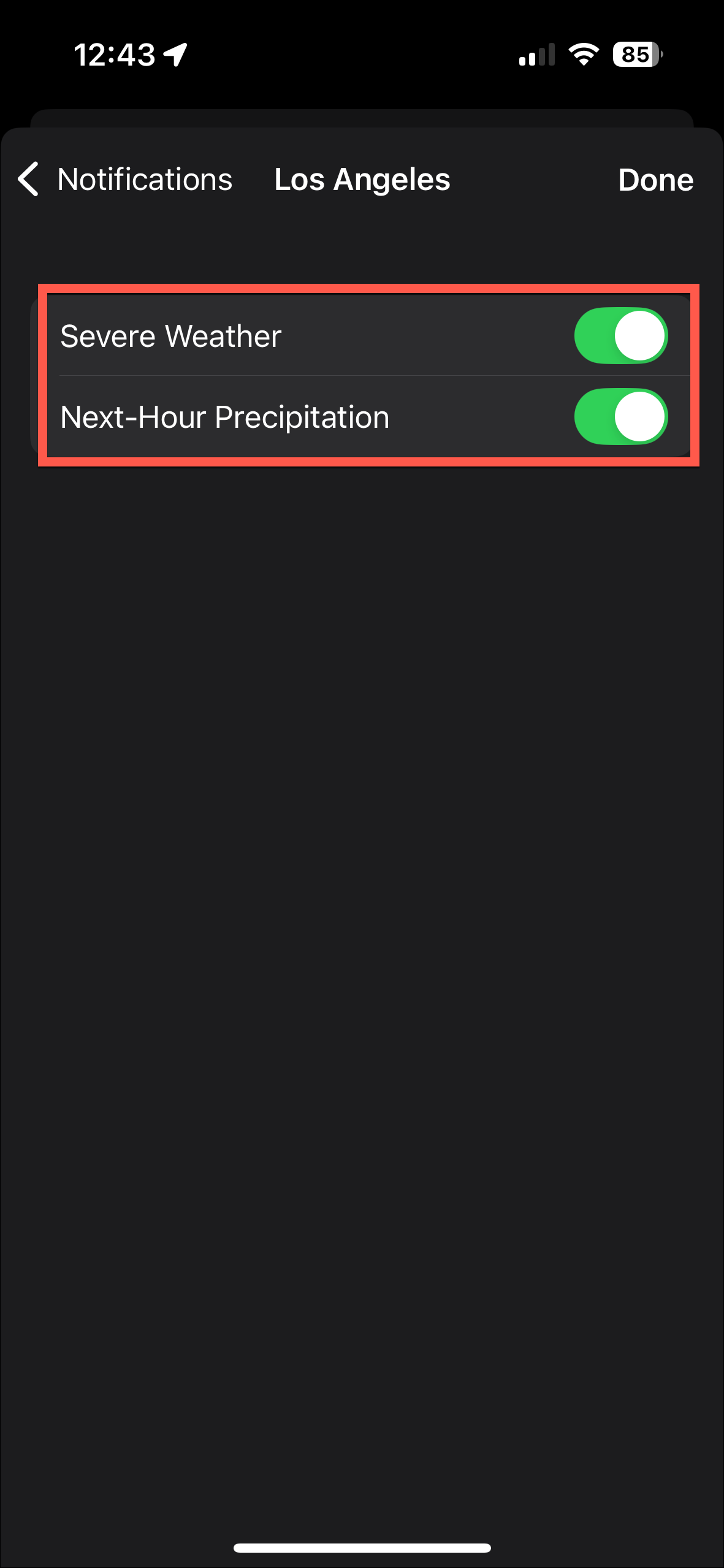Tap the back chevron arrow icon

[x=28, y=180]
